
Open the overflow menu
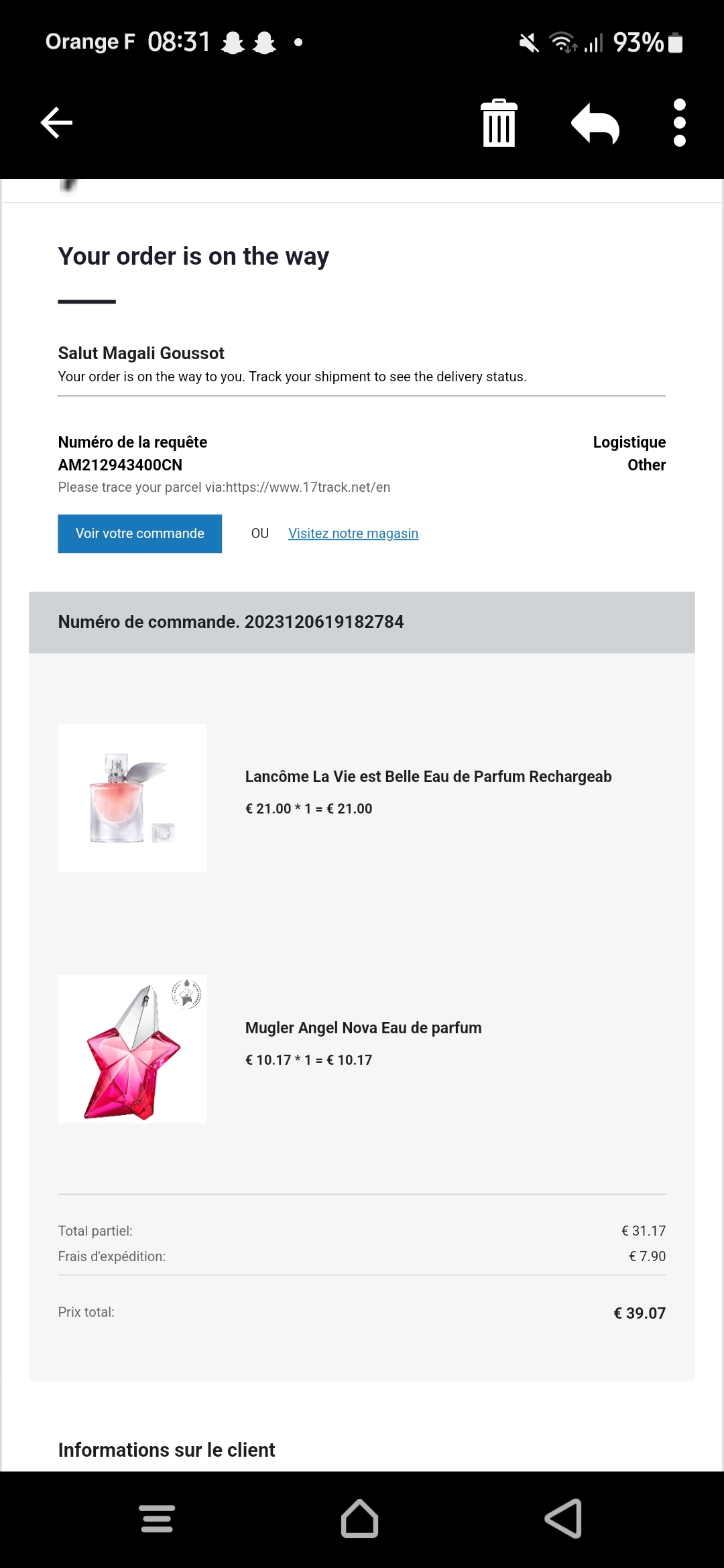679,123
